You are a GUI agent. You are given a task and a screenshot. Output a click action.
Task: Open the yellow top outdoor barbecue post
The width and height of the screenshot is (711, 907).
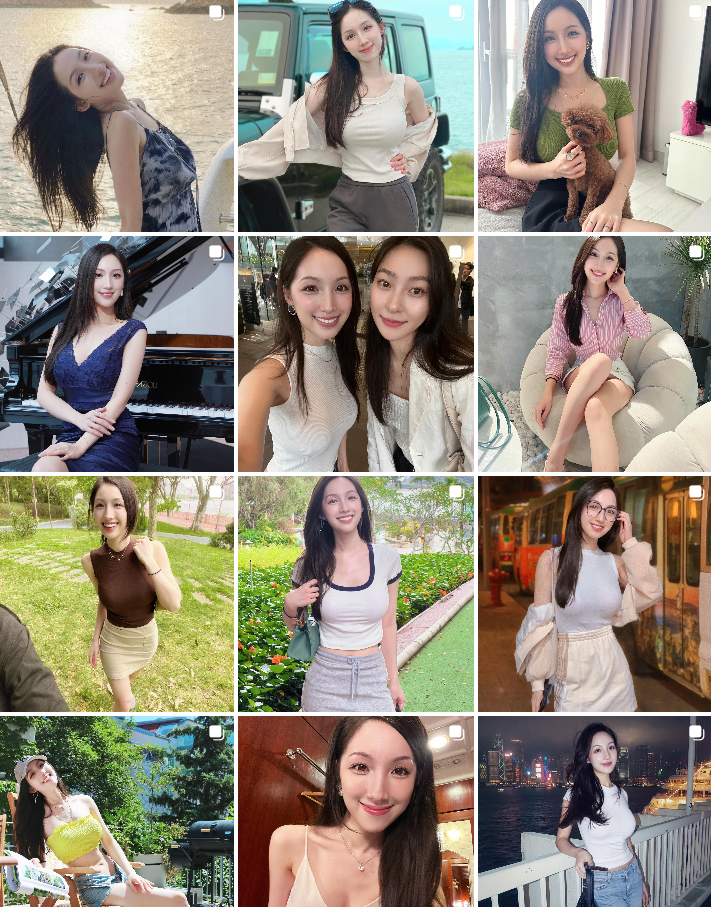(117, 811)
